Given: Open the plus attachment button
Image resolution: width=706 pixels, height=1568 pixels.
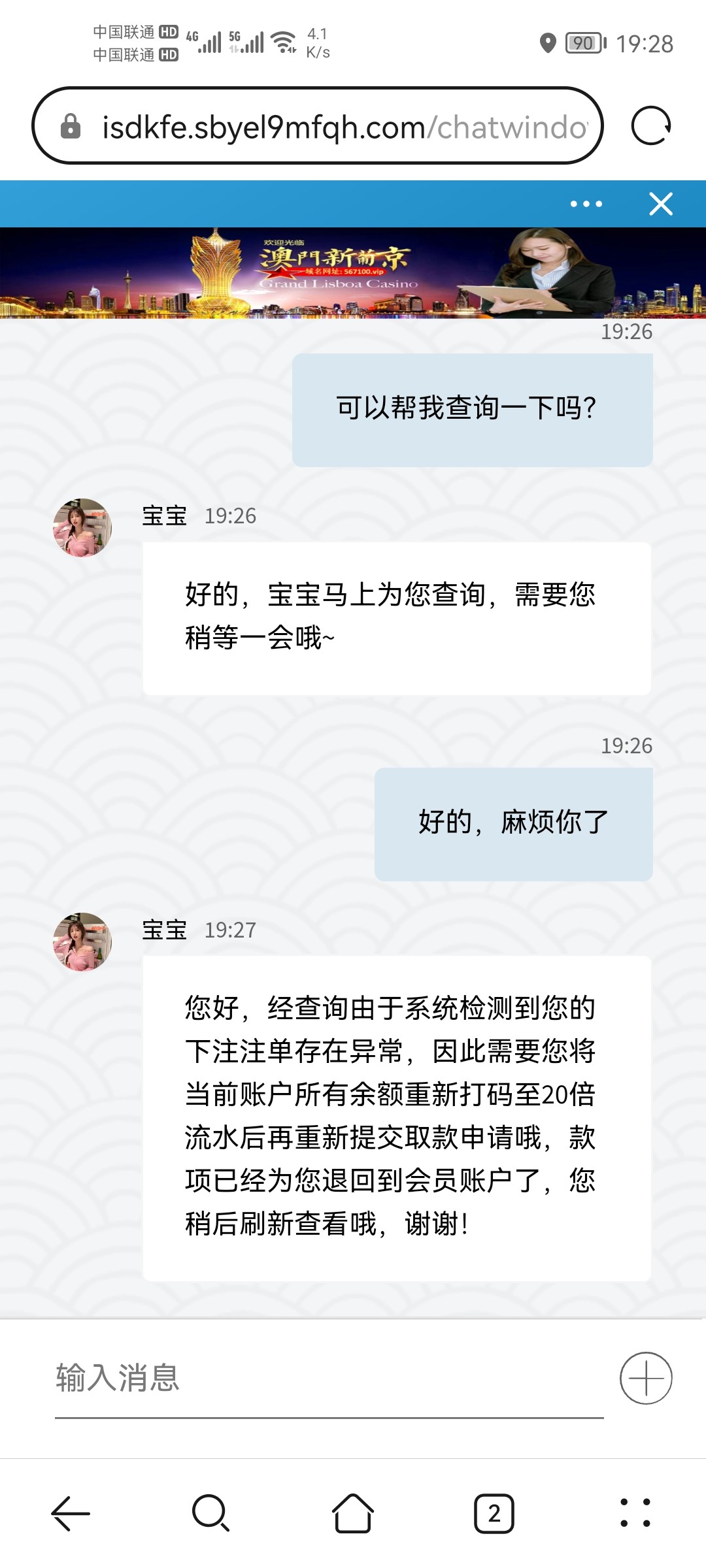Looking at the screenshot, I should pyautogui.click(x=646, y=1378).
